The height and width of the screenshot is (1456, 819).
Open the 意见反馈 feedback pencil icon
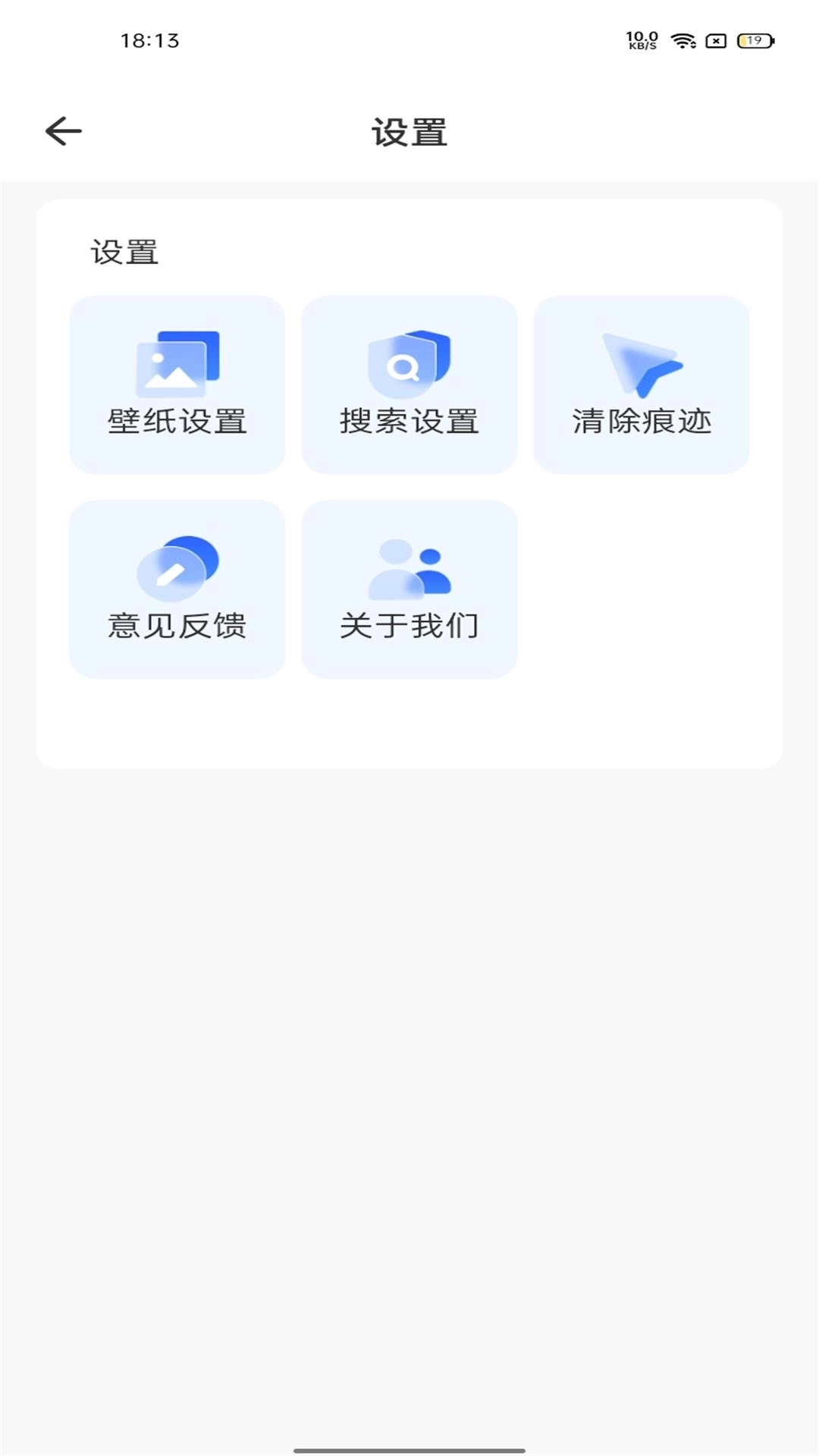tap(179, 569)
